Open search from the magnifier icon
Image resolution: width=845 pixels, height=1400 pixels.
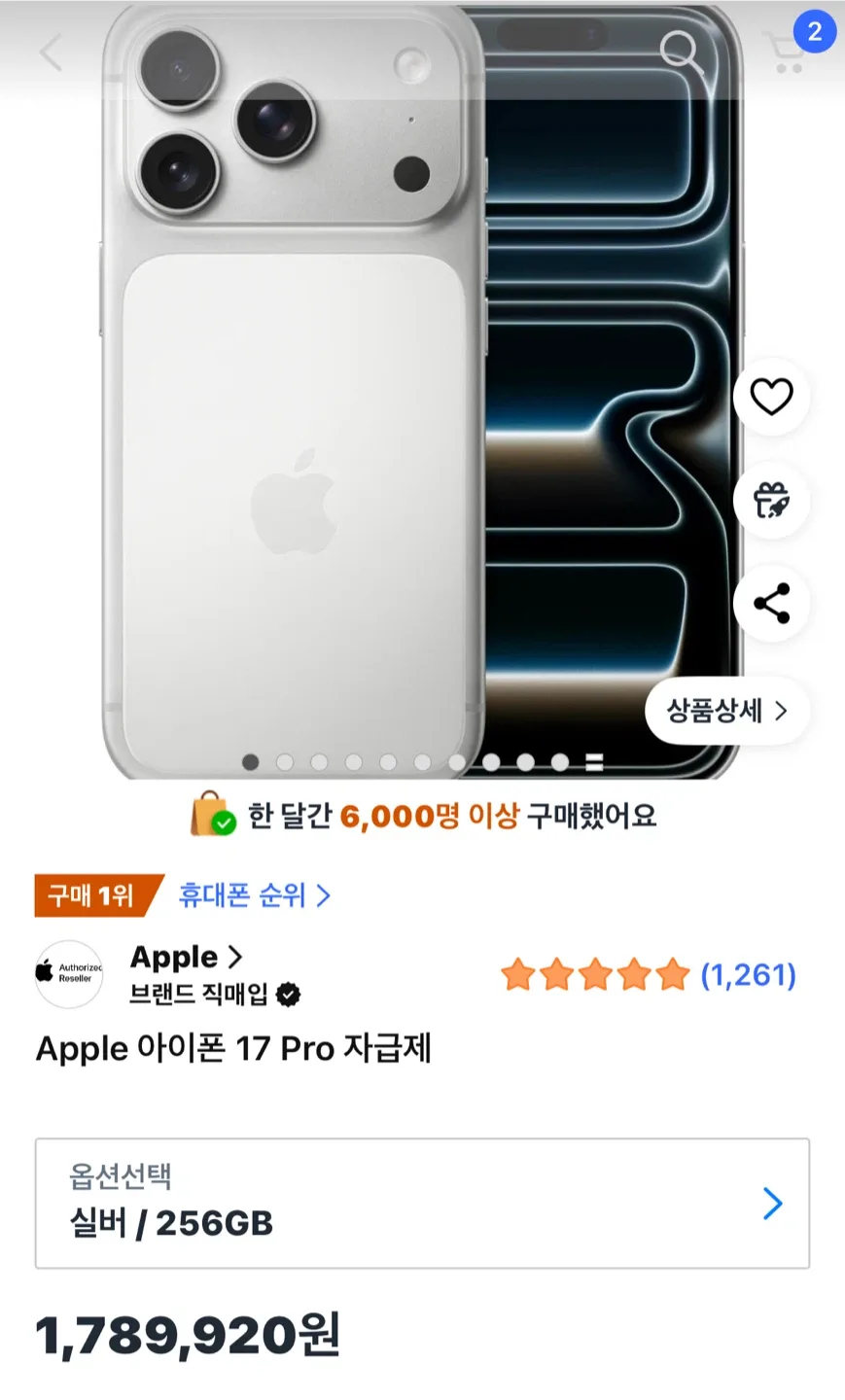pyautogui.click(x=680, y=52)
